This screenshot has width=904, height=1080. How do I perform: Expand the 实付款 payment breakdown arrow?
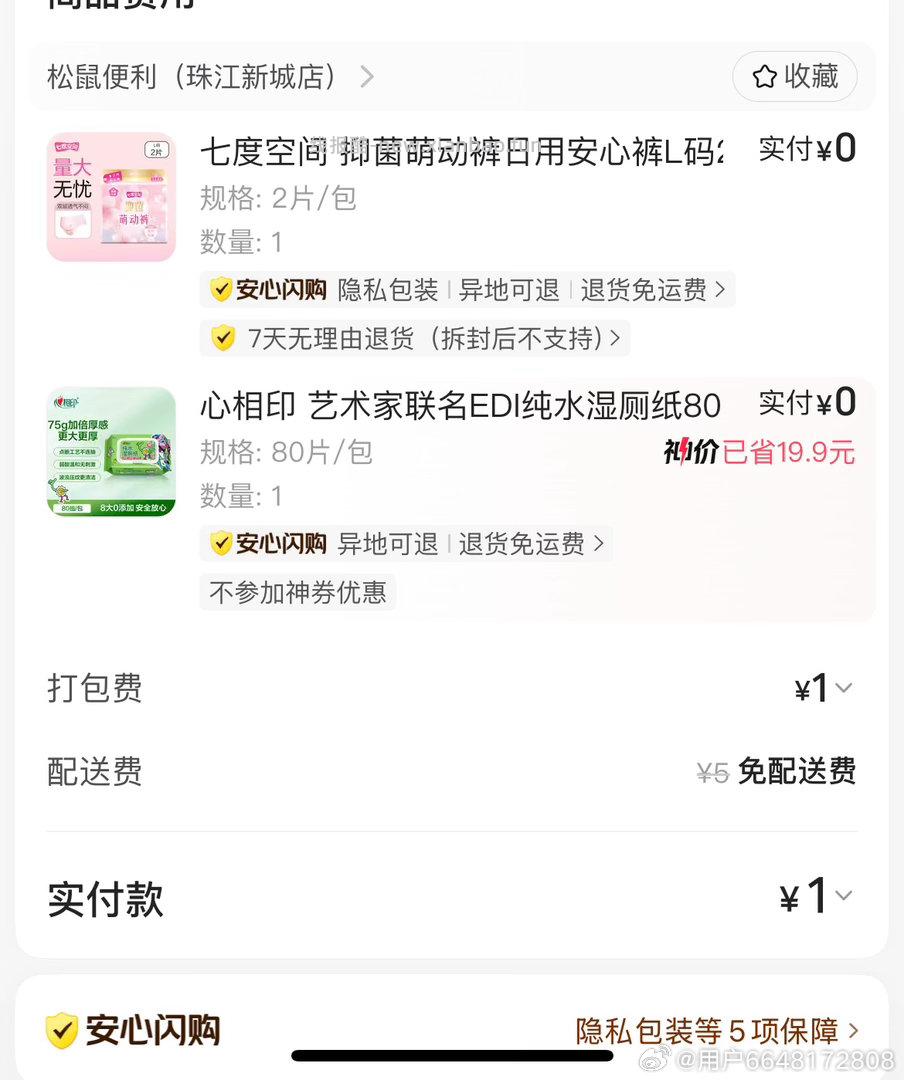(x=843, y=897)
